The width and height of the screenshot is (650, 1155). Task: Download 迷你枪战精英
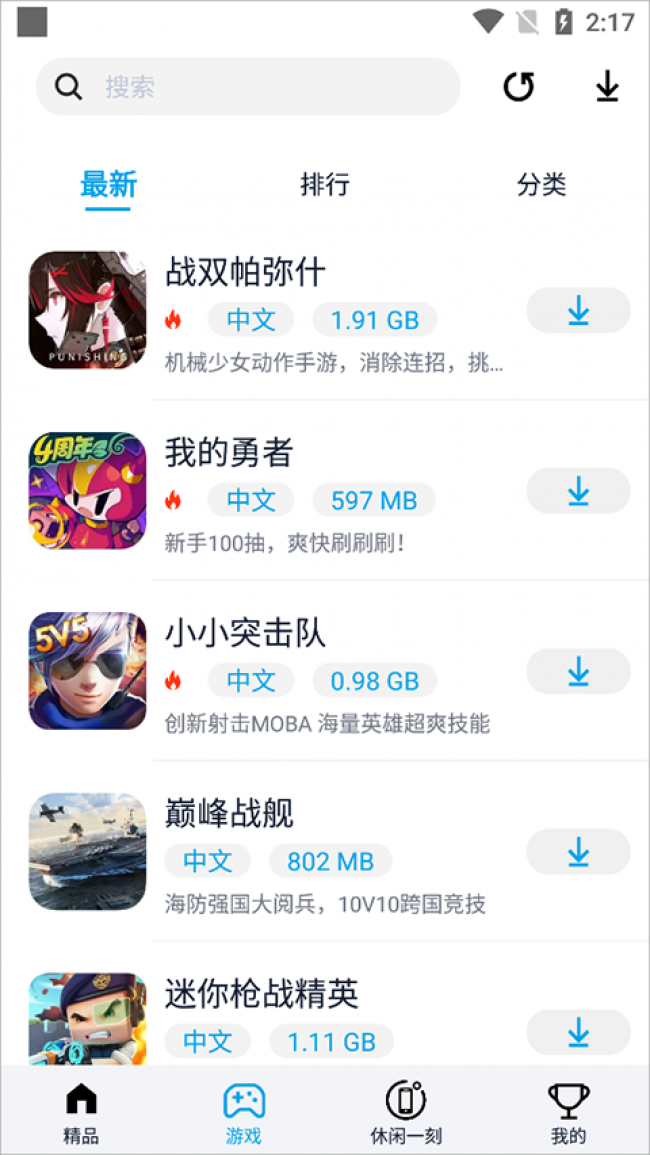click(578, 1032)
